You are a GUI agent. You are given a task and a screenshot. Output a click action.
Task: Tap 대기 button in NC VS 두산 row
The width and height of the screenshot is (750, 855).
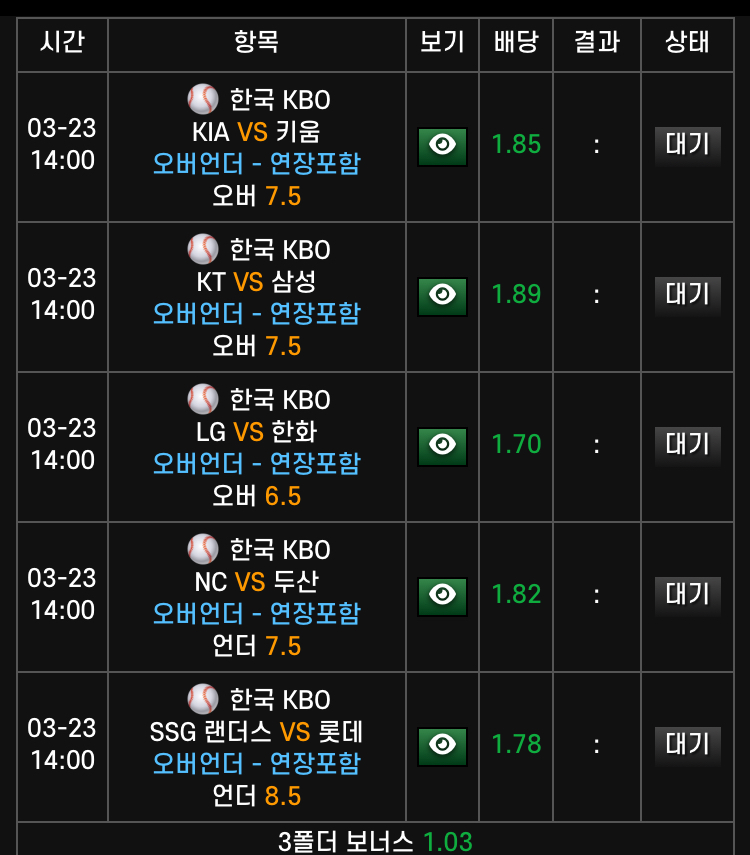pyautogui.click(x=687, y=595)
